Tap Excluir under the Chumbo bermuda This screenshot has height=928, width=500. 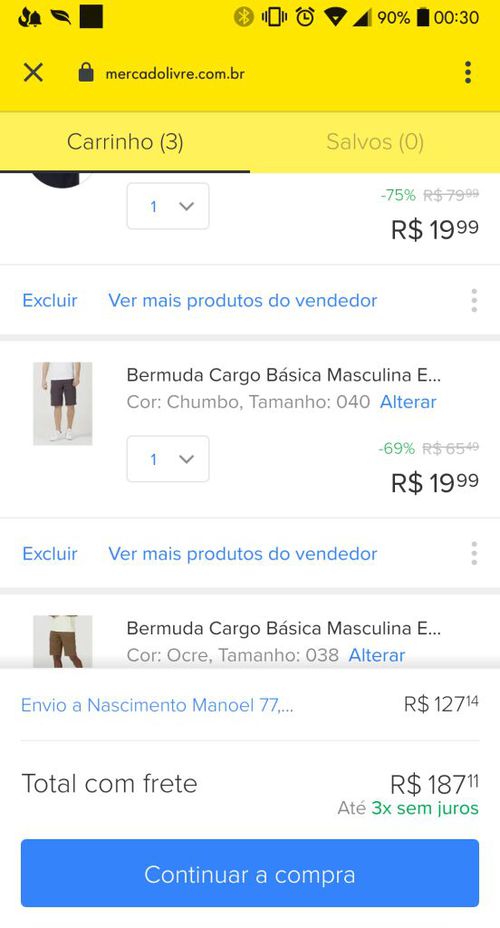tap(50, 554)
